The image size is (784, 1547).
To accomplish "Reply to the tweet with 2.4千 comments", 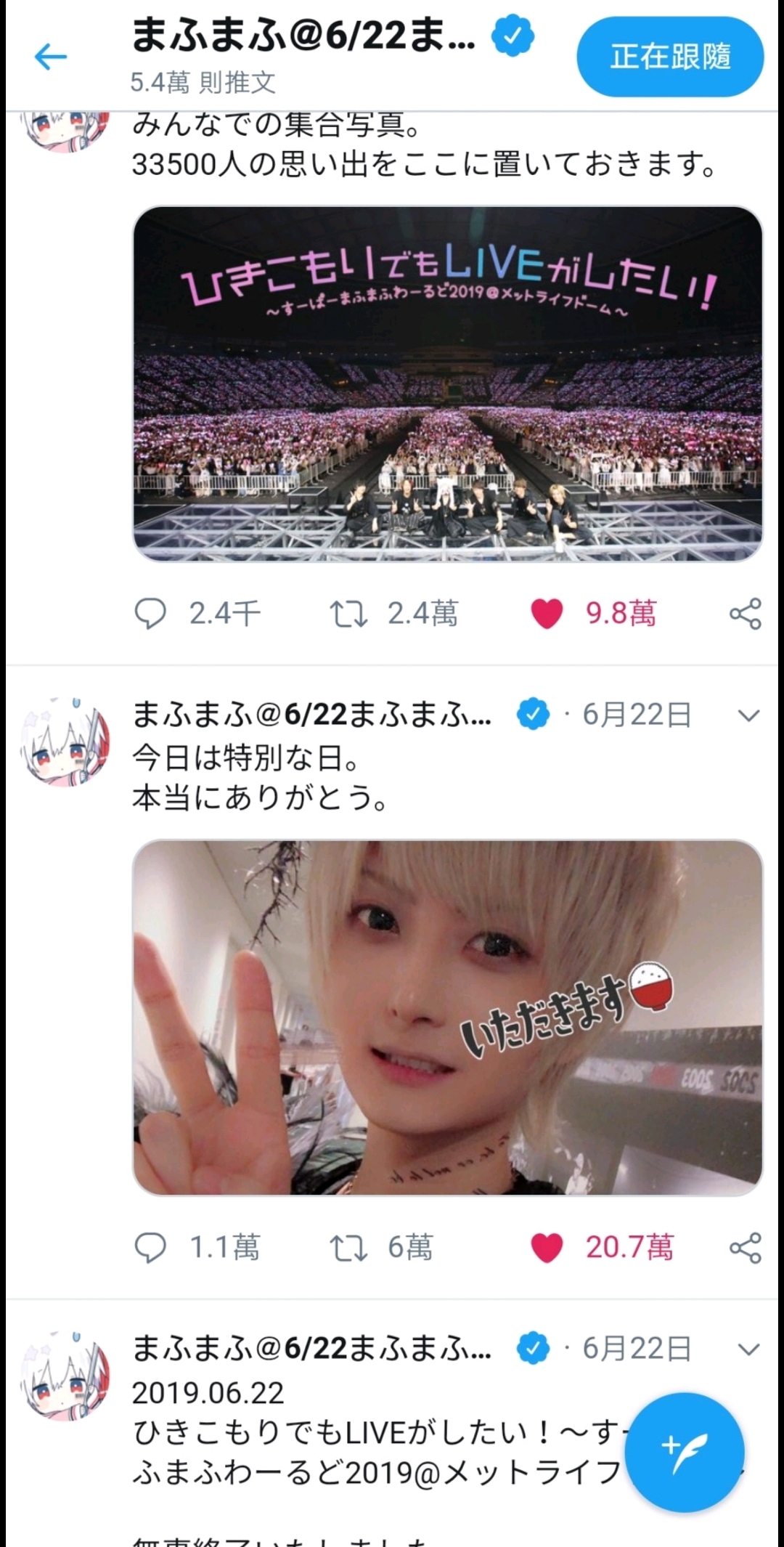I will [150, 614].
